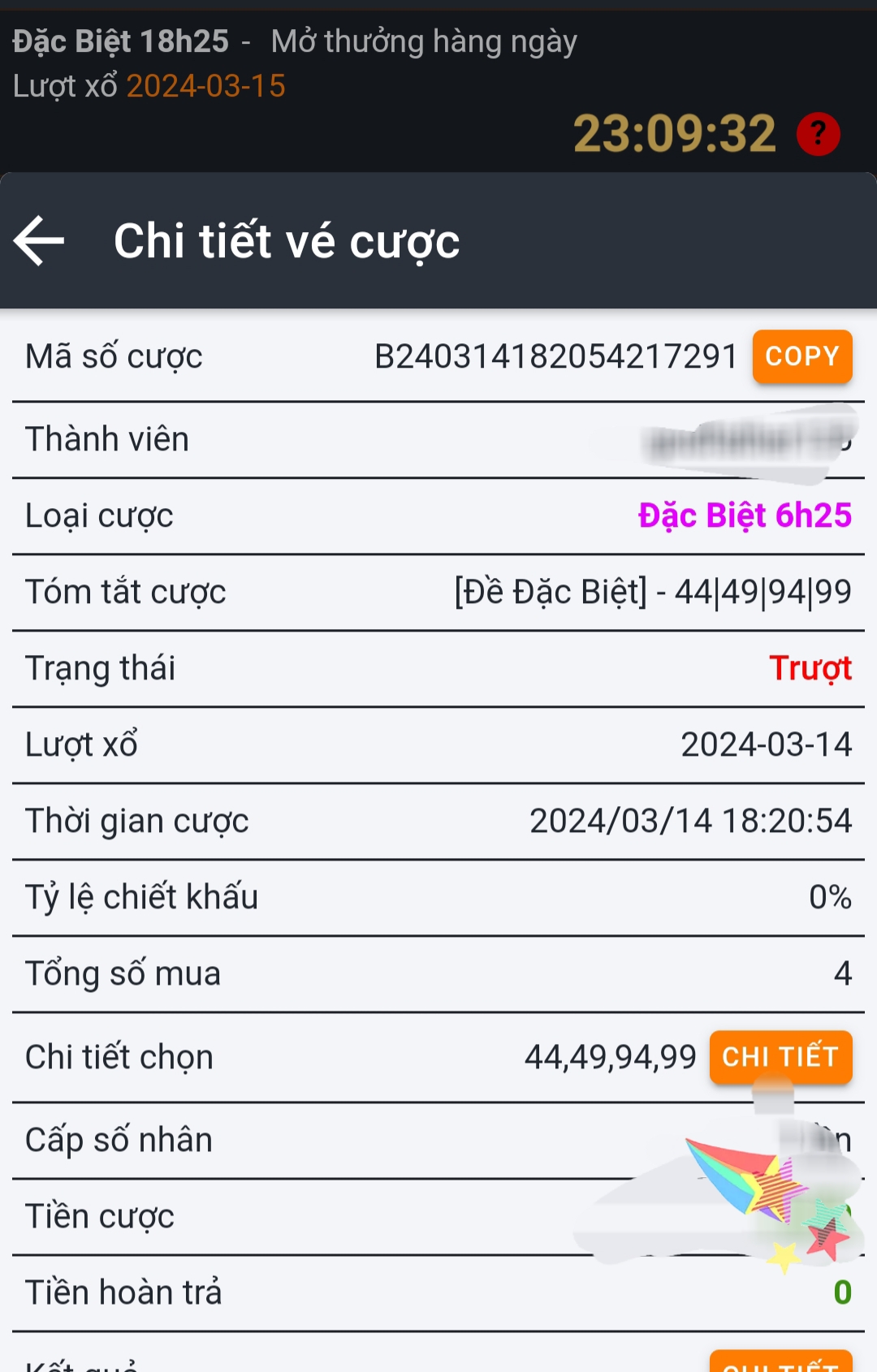
Task: Open CHI TIẾT for Chi tiết chọn
Action: [x=780, y=1057]
